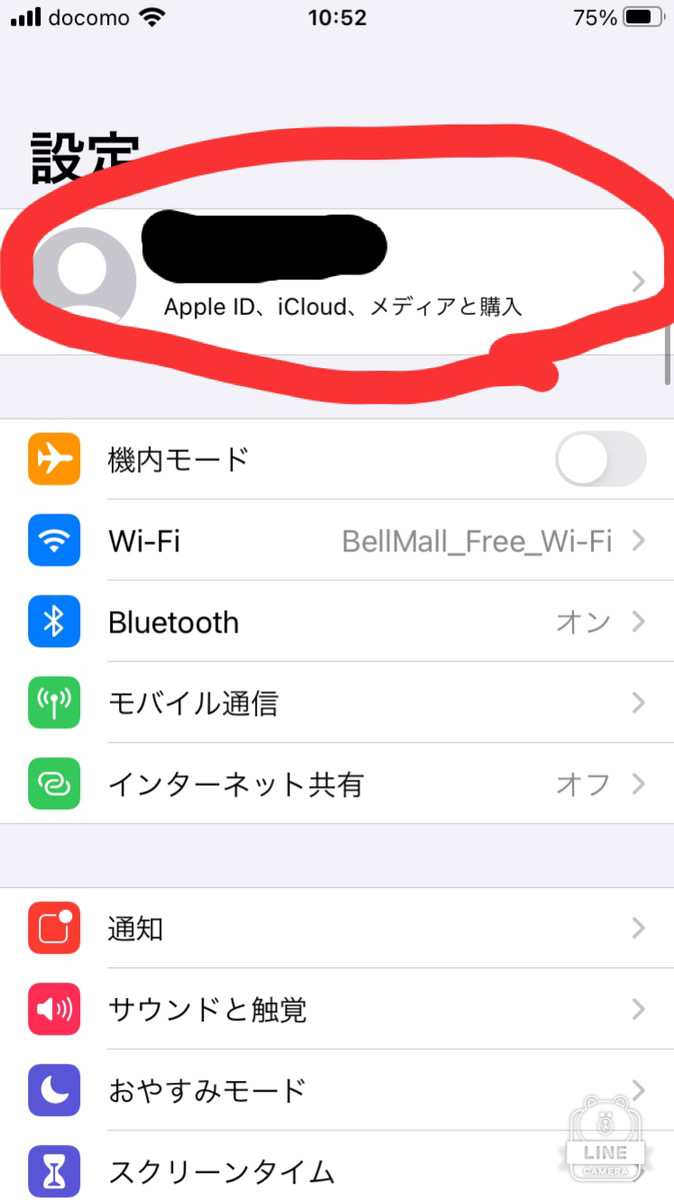Open 通知 settings

337,928
